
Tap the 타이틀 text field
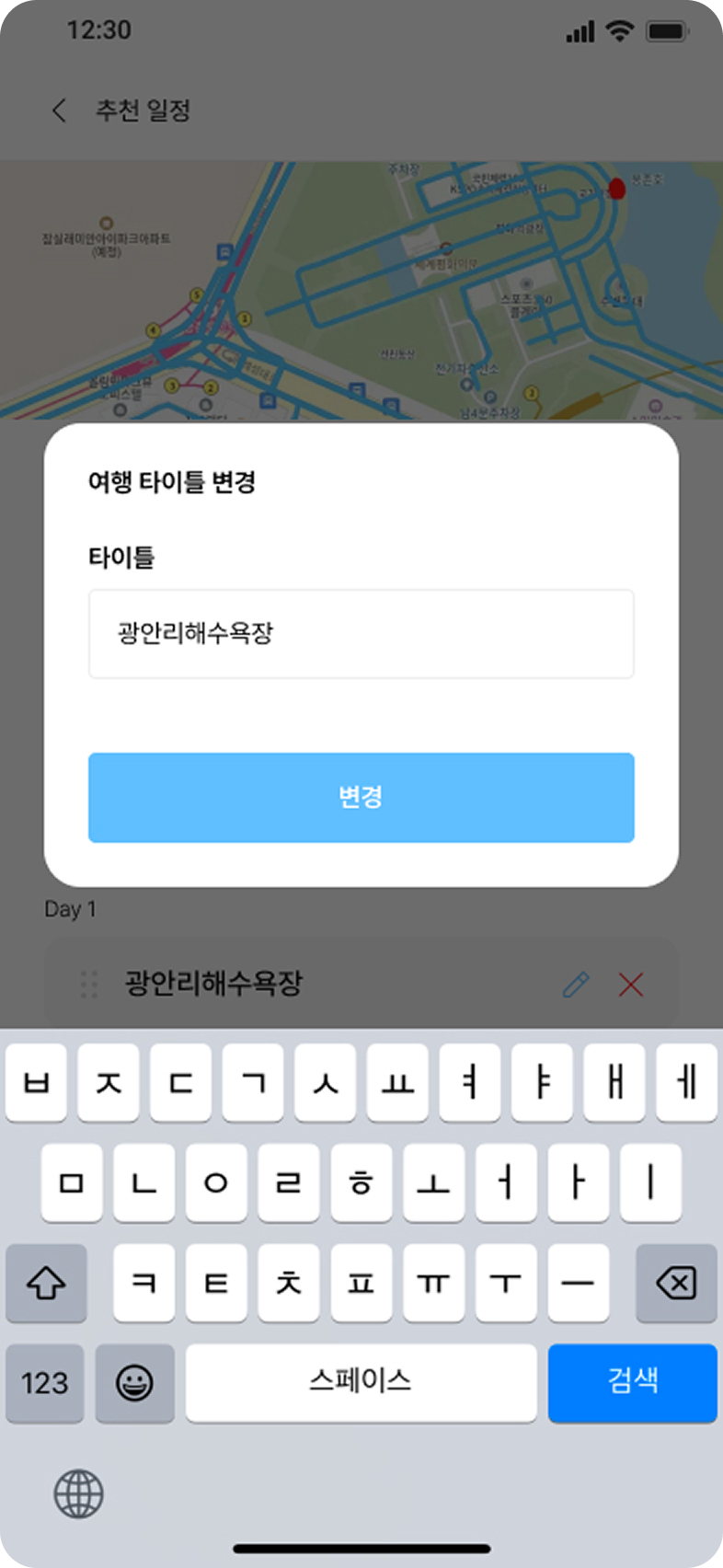(361, 634)
